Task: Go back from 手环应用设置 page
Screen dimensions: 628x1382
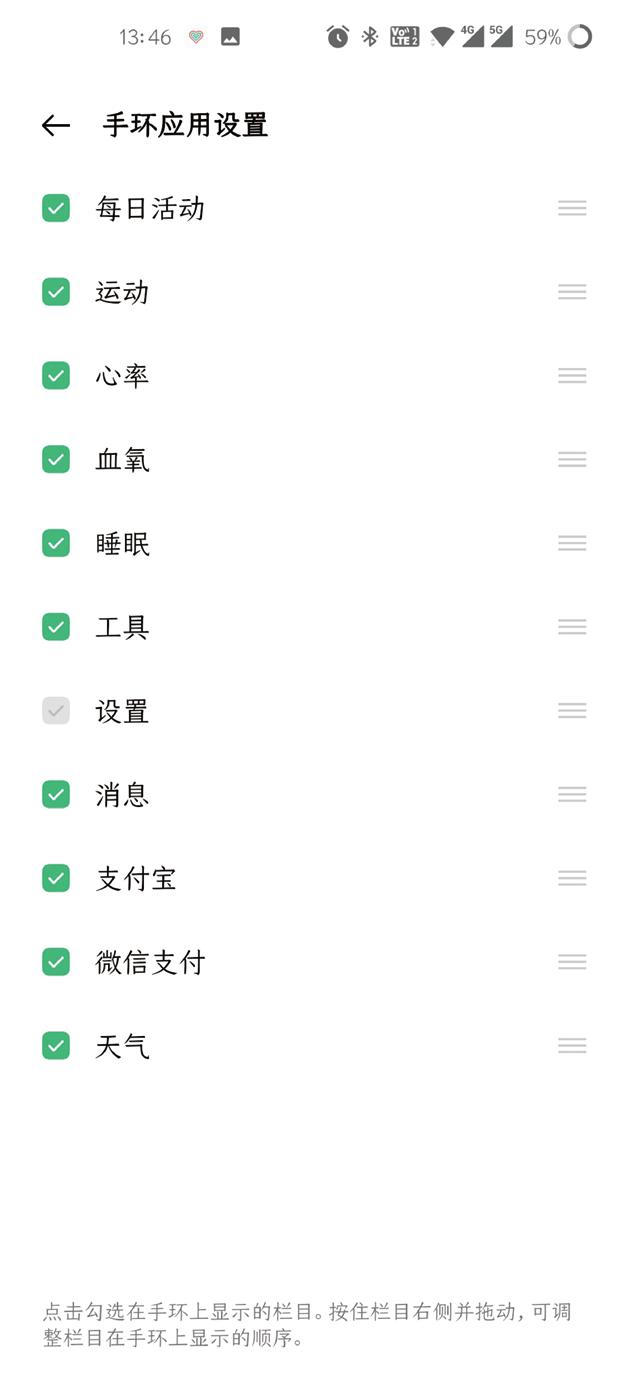Action: click(x=56, y=125)
